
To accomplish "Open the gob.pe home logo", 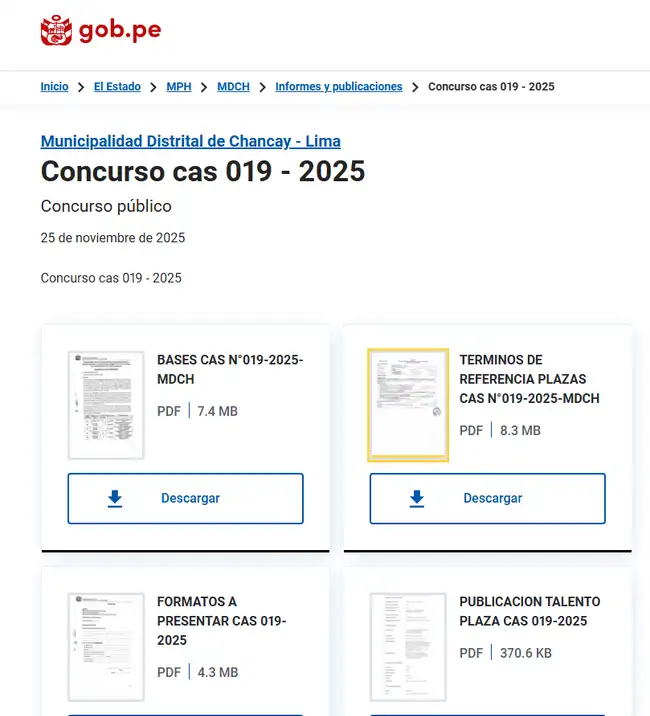I will click(x=100, y=30).
